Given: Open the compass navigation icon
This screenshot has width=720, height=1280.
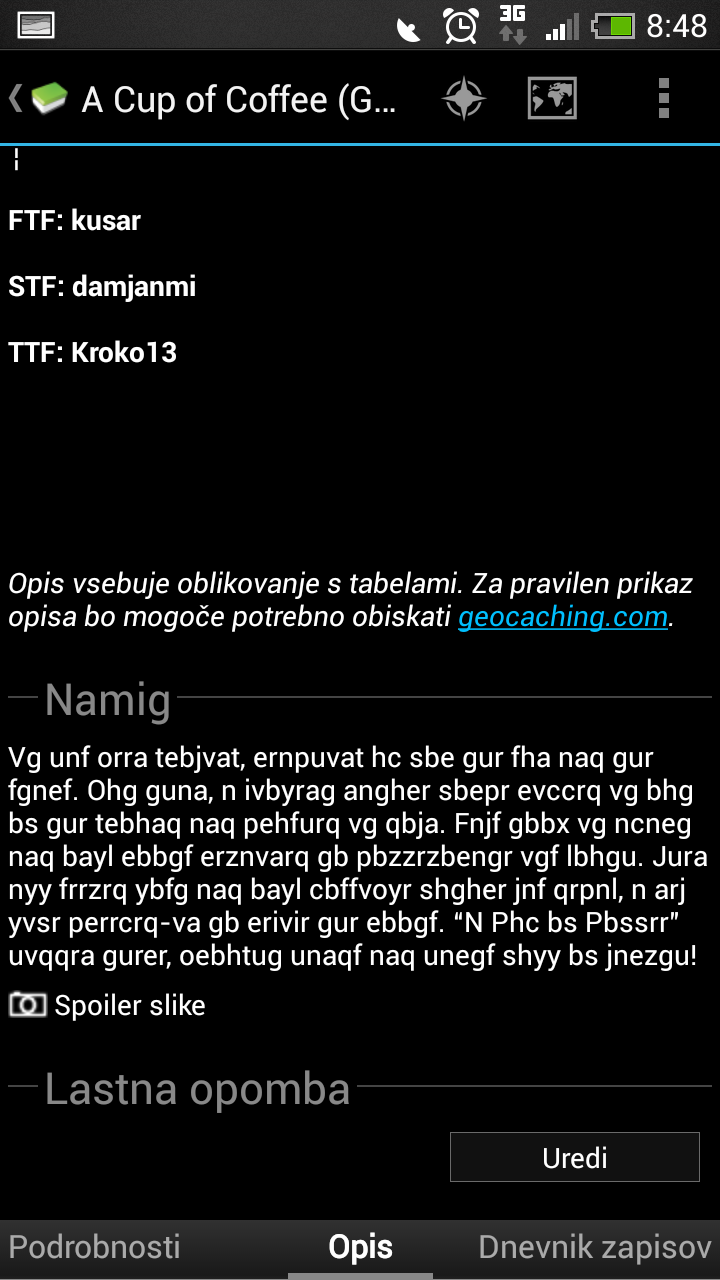Looking at the screenshot, I should [464, 98].
